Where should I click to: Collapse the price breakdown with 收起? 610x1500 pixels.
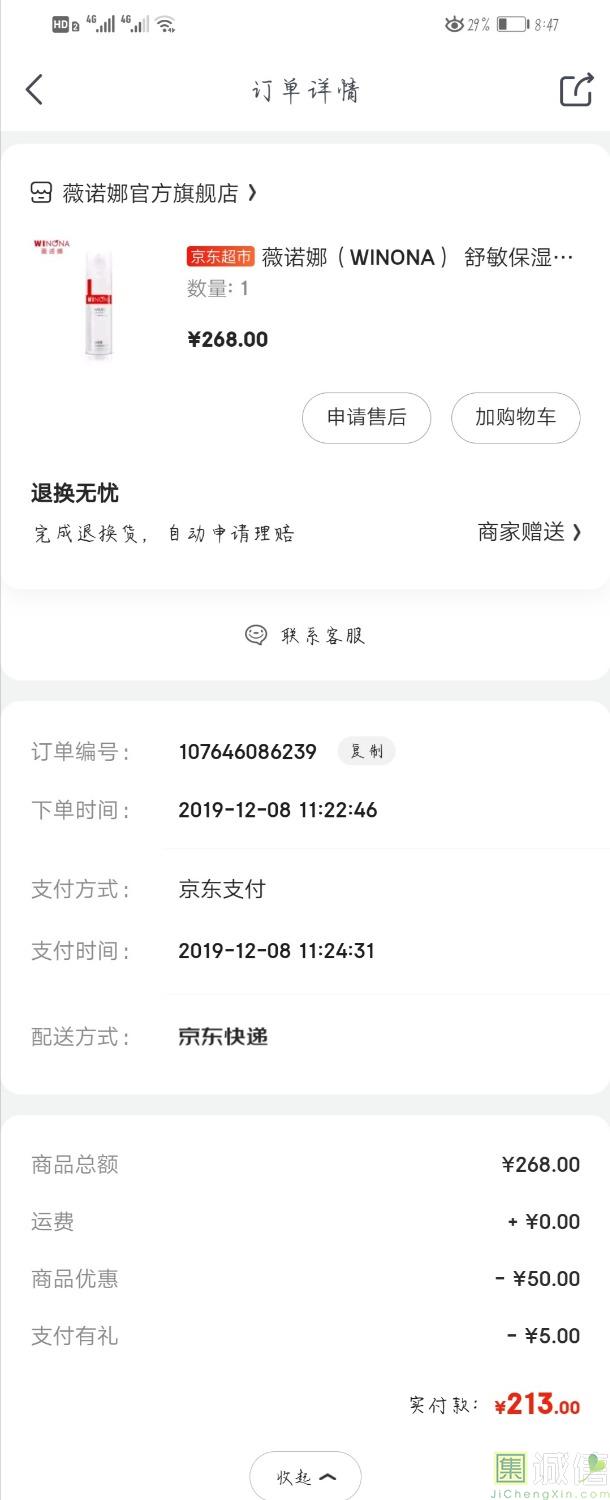[305, 1477]
